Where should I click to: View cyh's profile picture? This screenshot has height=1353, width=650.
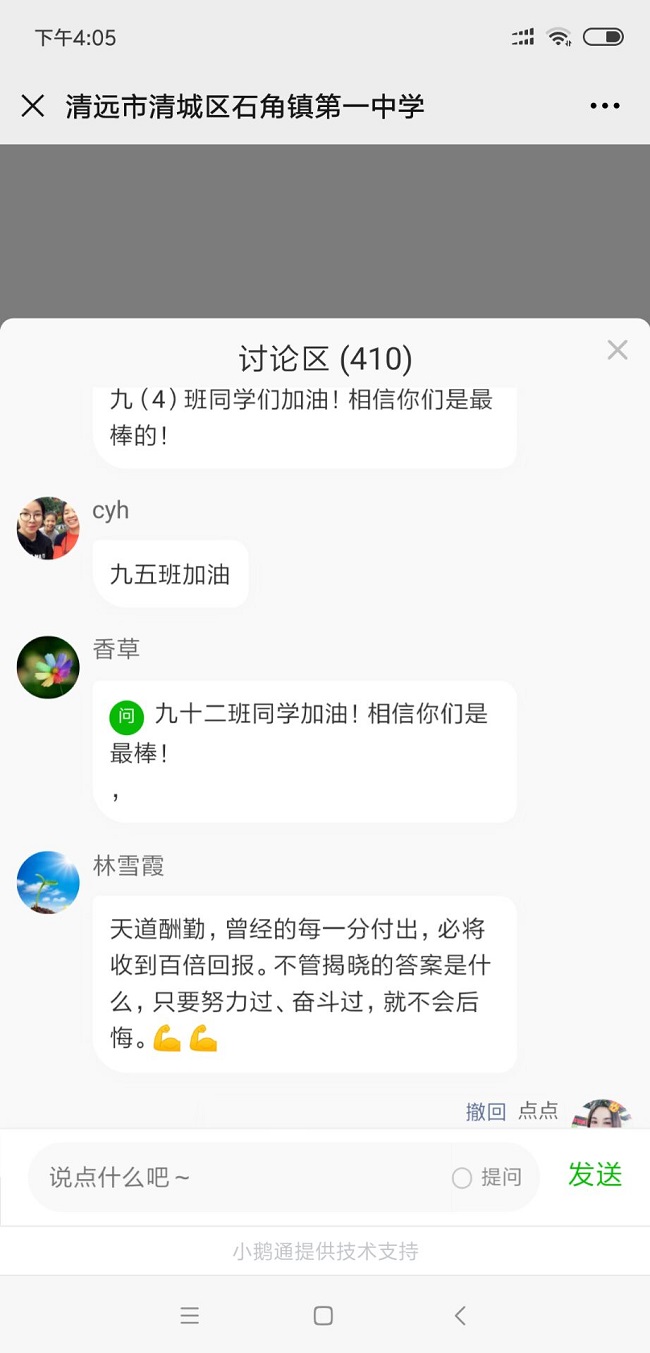48,528
